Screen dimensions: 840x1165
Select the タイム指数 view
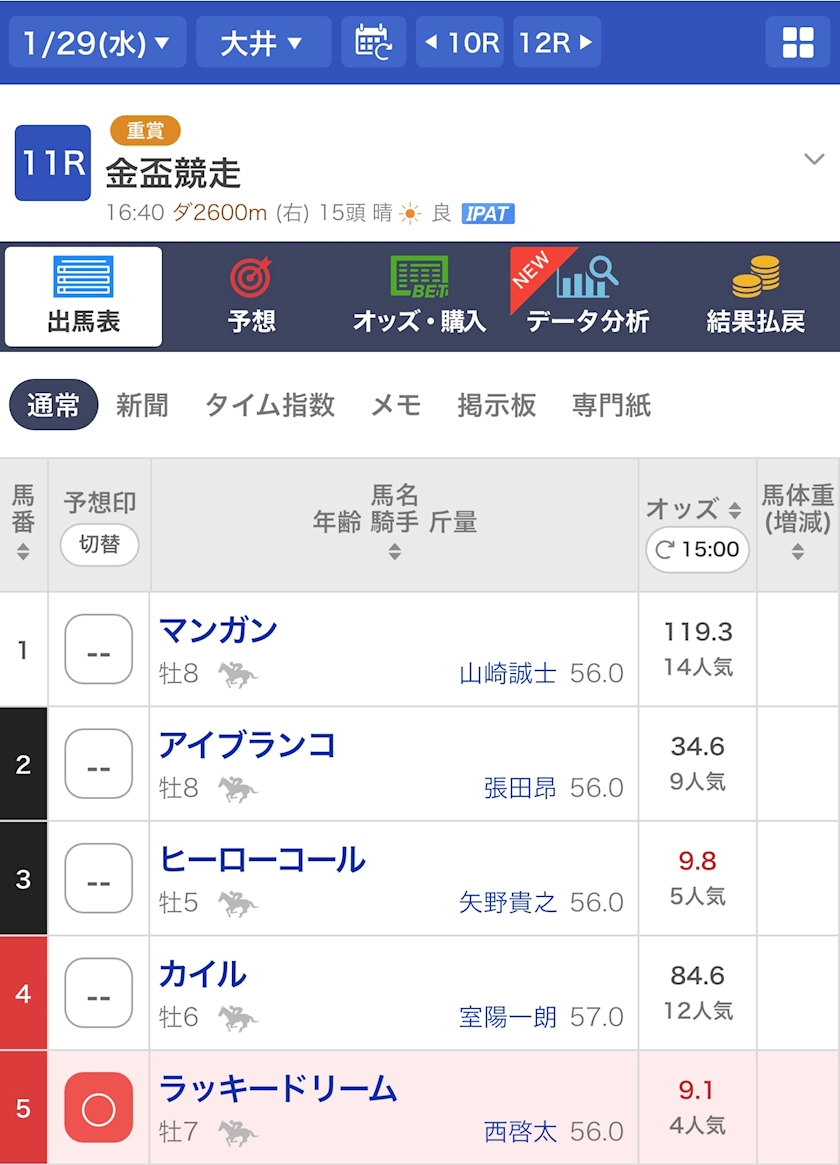(270, 406)
